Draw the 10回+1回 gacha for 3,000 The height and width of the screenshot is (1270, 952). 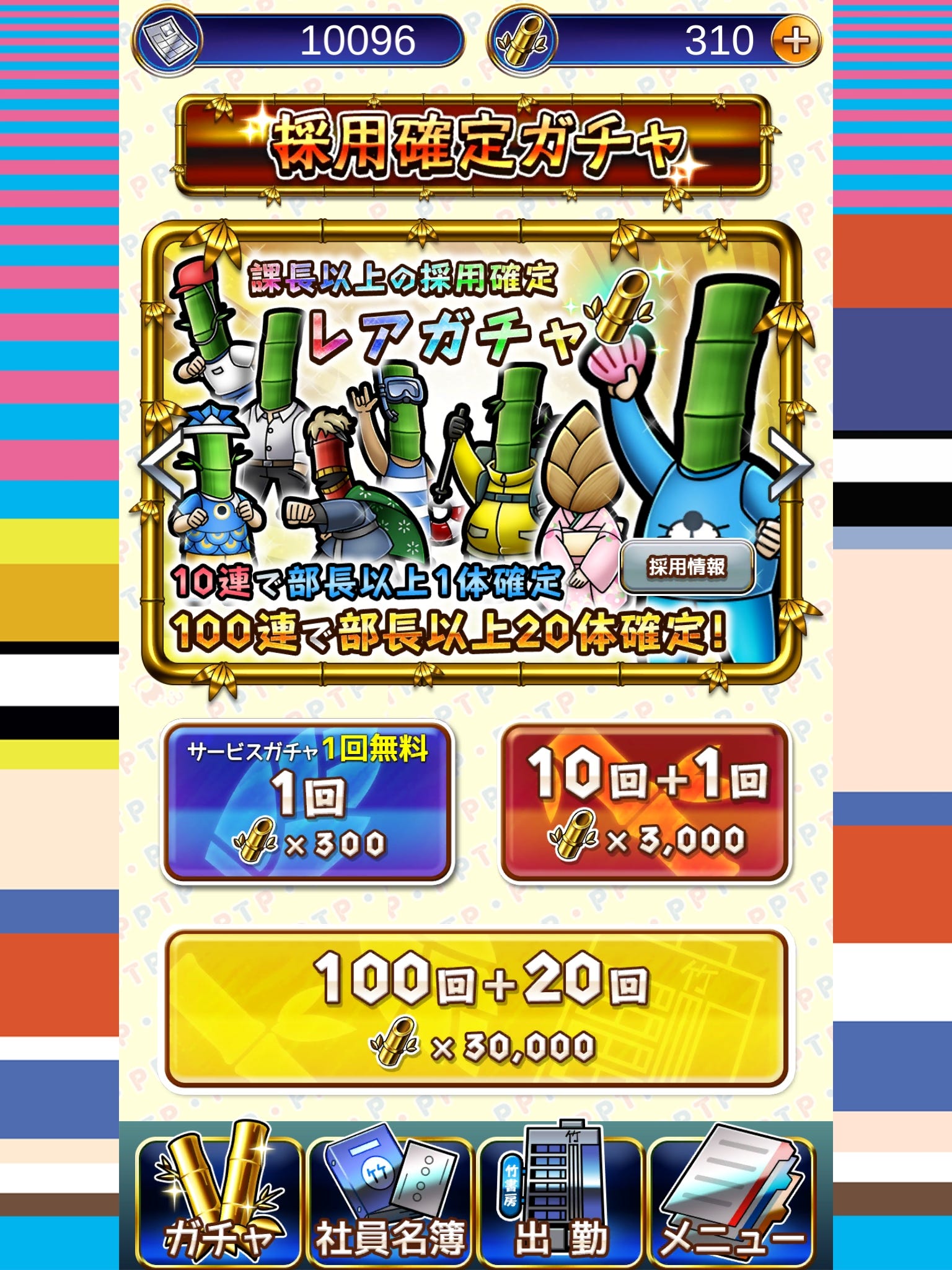pyautogui.click(x=645, y=801)
